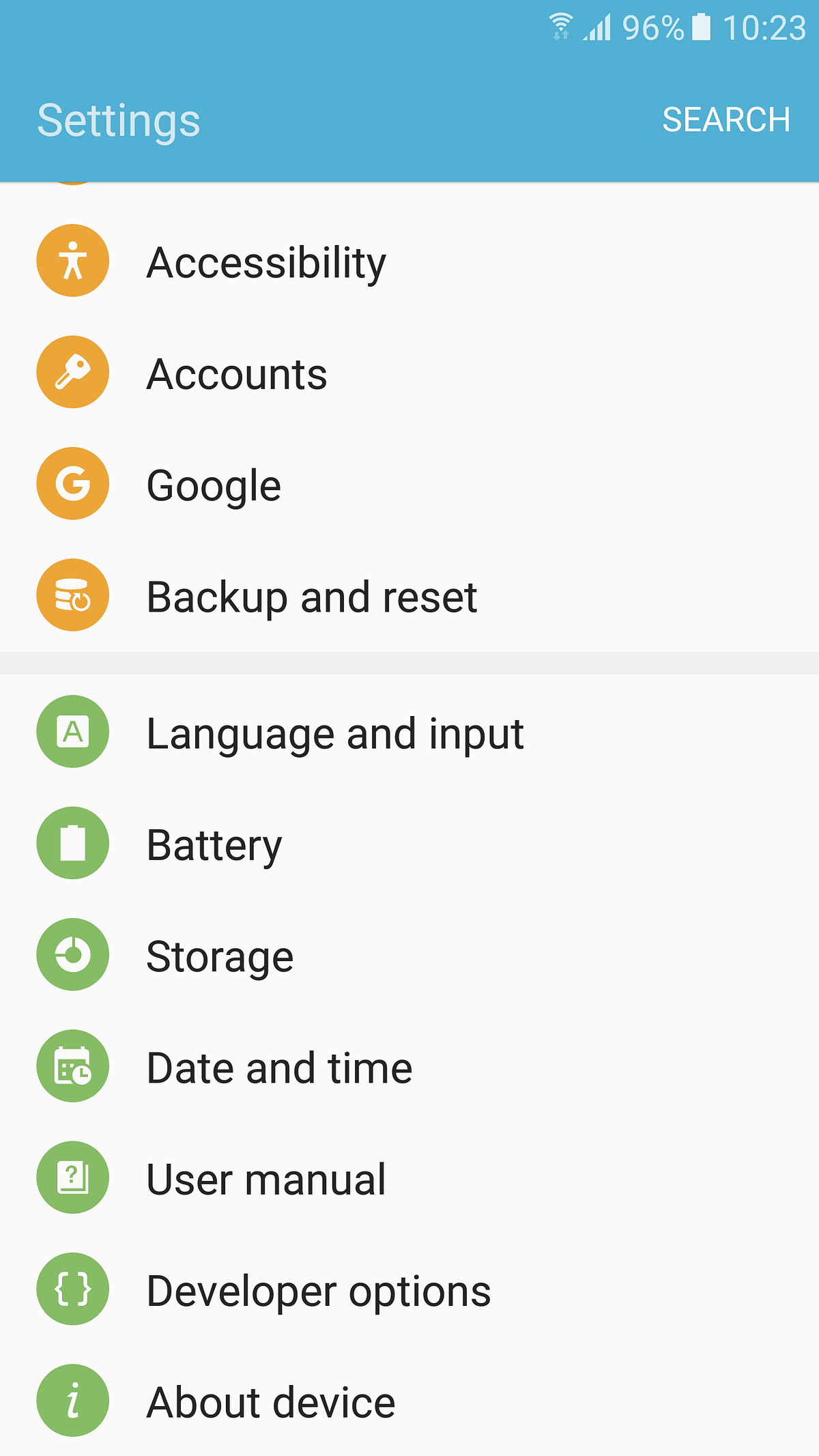Open SEARCH in the settings header
This screenshot has height=1456, width=819.
click(725, 120)
